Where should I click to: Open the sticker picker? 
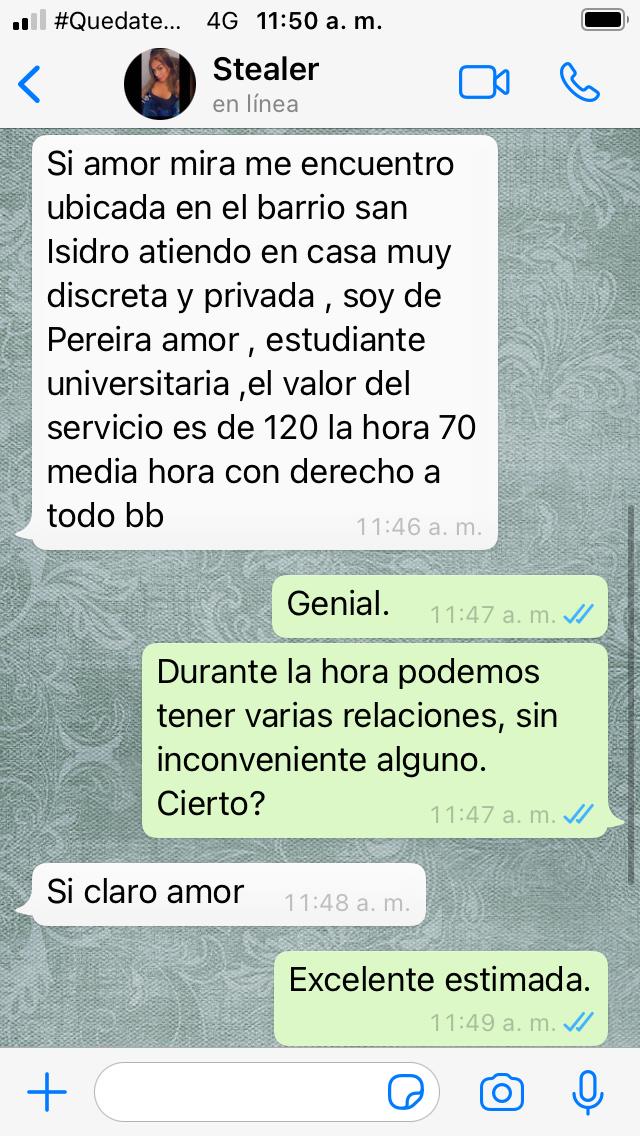pyautogui.click(x=406, y=1092)
